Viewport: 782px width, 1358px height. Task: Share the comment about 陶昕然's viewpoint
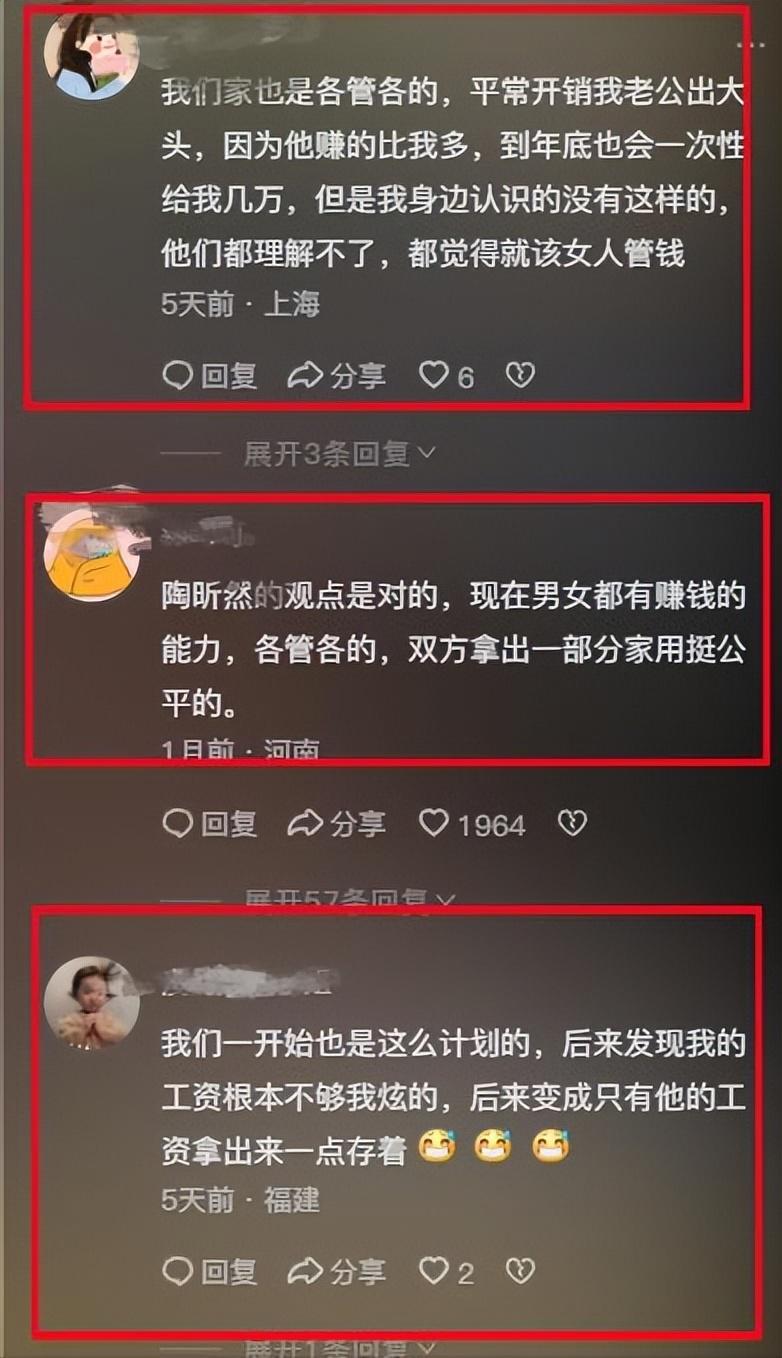[x=336, y=824]
